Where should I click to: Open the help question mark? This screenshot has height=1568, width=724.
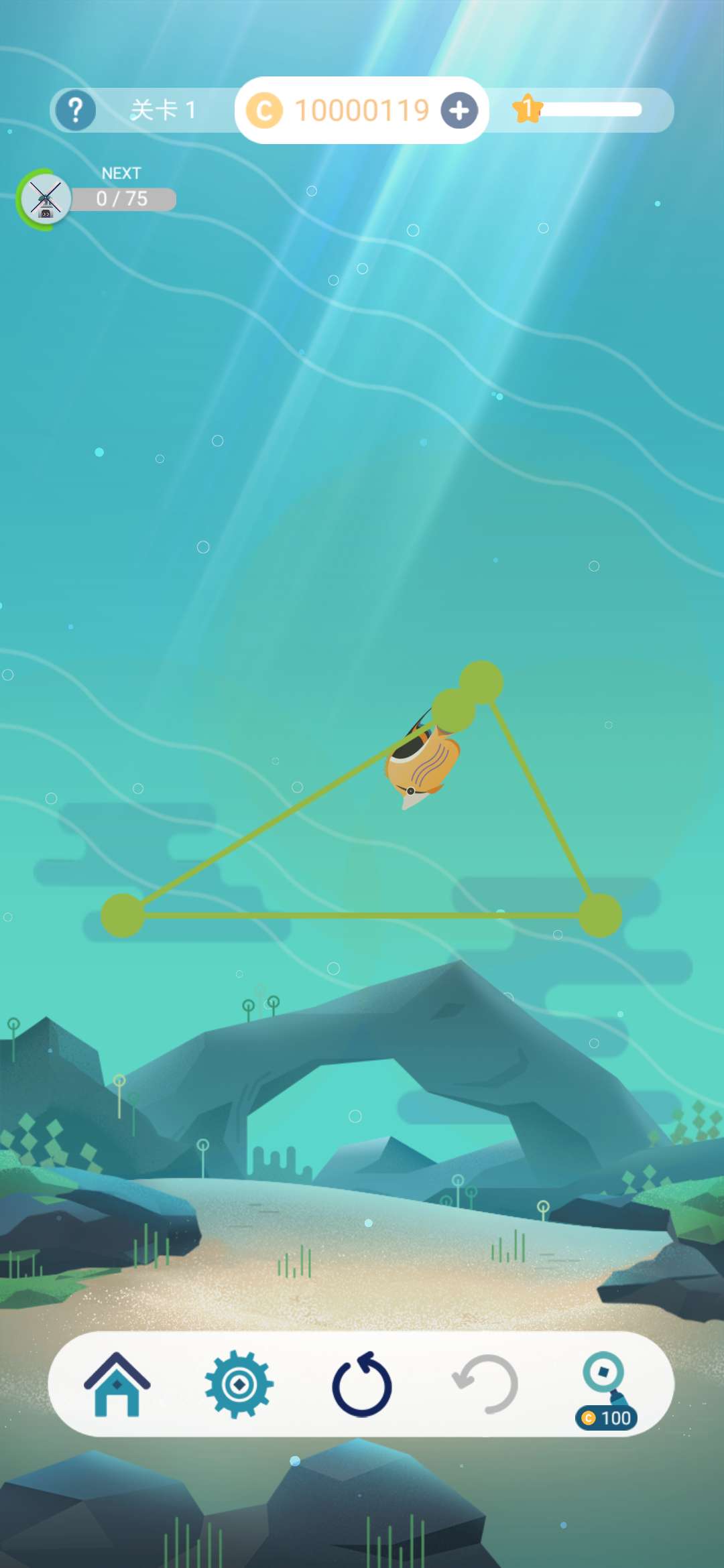point(75,110)
